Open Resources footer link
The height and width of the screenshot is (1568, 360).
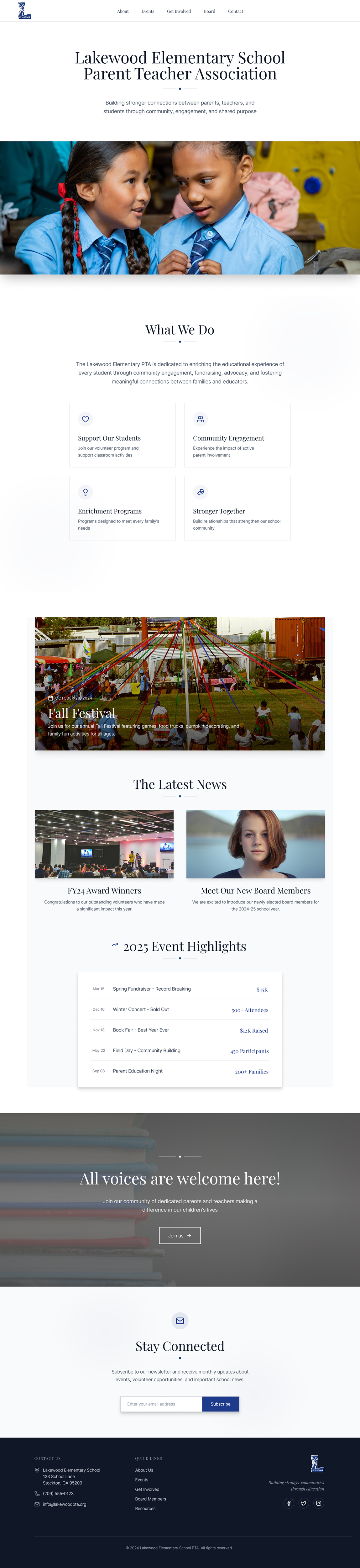coord(145,1508)
